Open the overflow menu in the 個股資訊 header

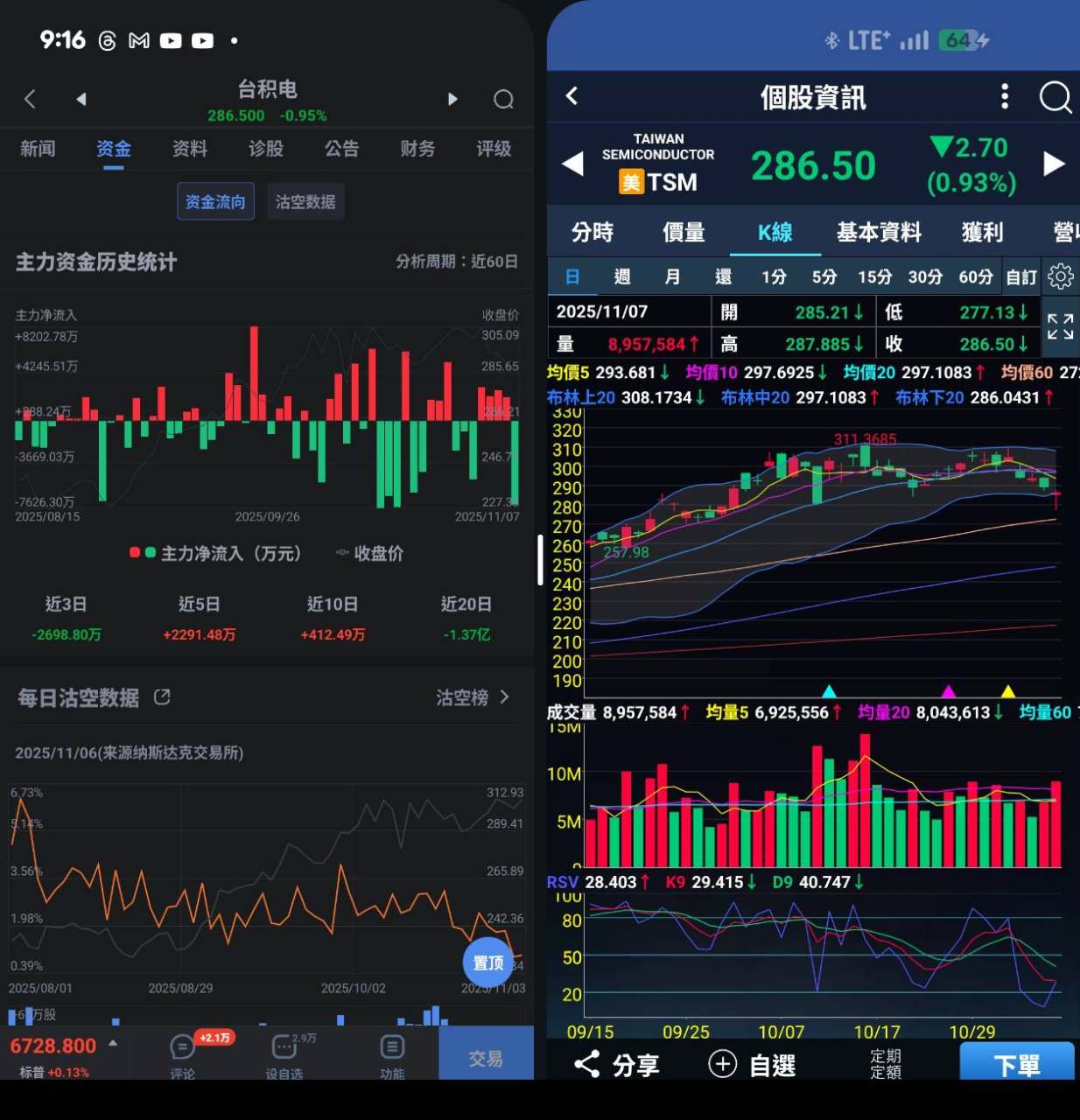(x=1005, y=96)
